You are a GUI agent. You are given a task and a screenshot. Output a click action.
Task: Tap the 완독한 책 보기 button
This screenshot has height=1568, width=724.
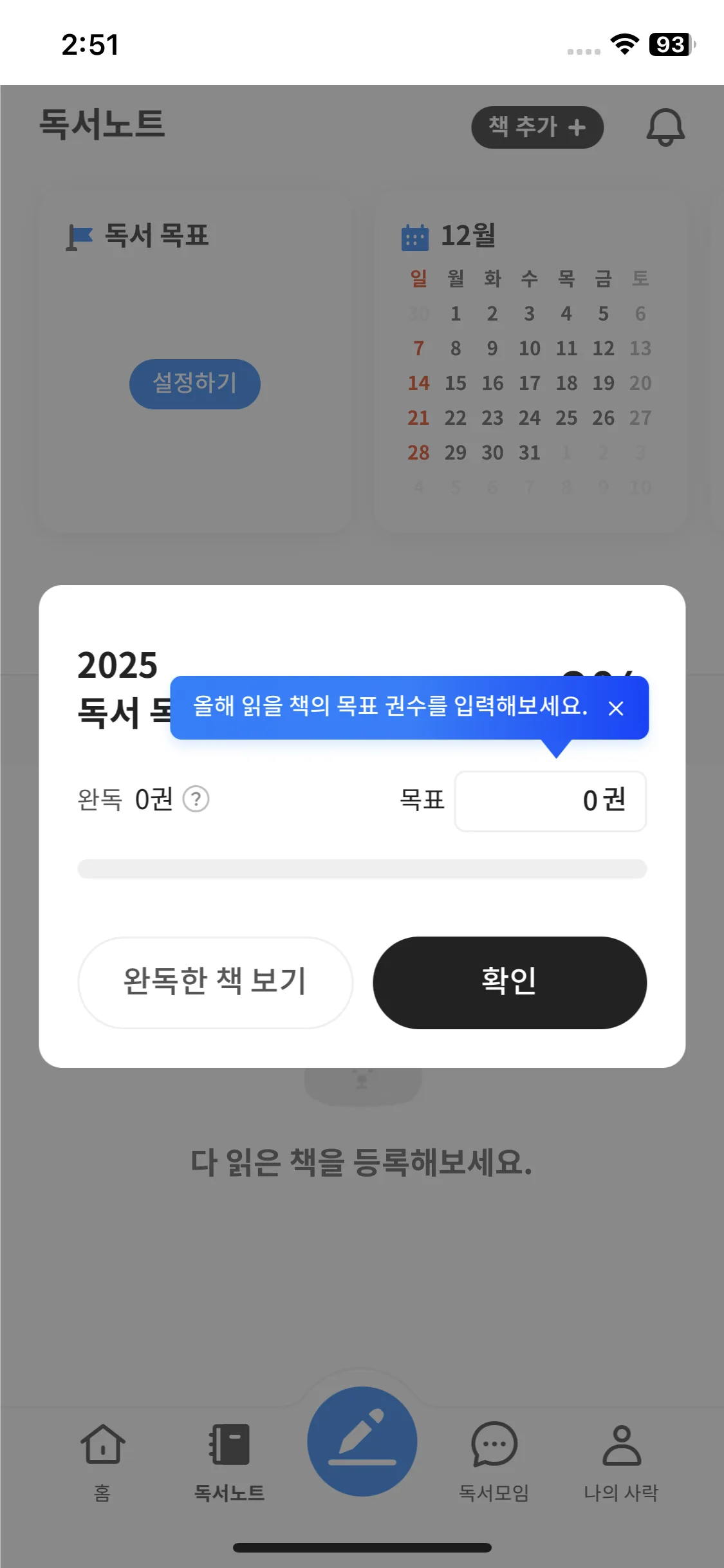coord(215,982)
